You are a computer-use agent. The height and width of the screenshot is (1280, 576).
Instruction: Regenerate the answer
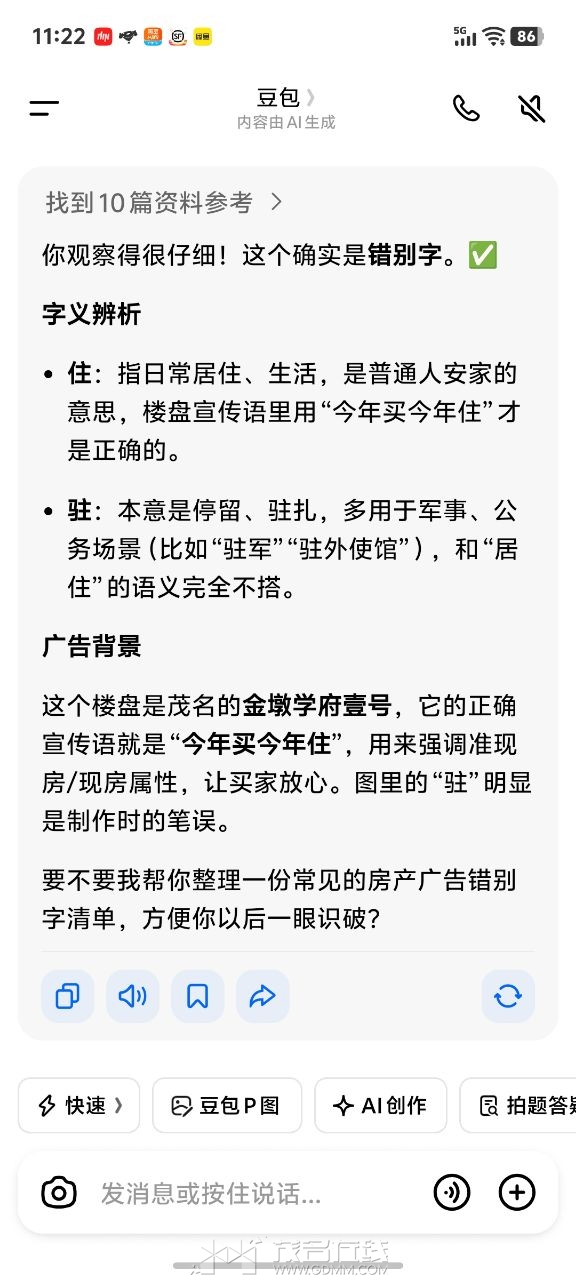[508, 996]
